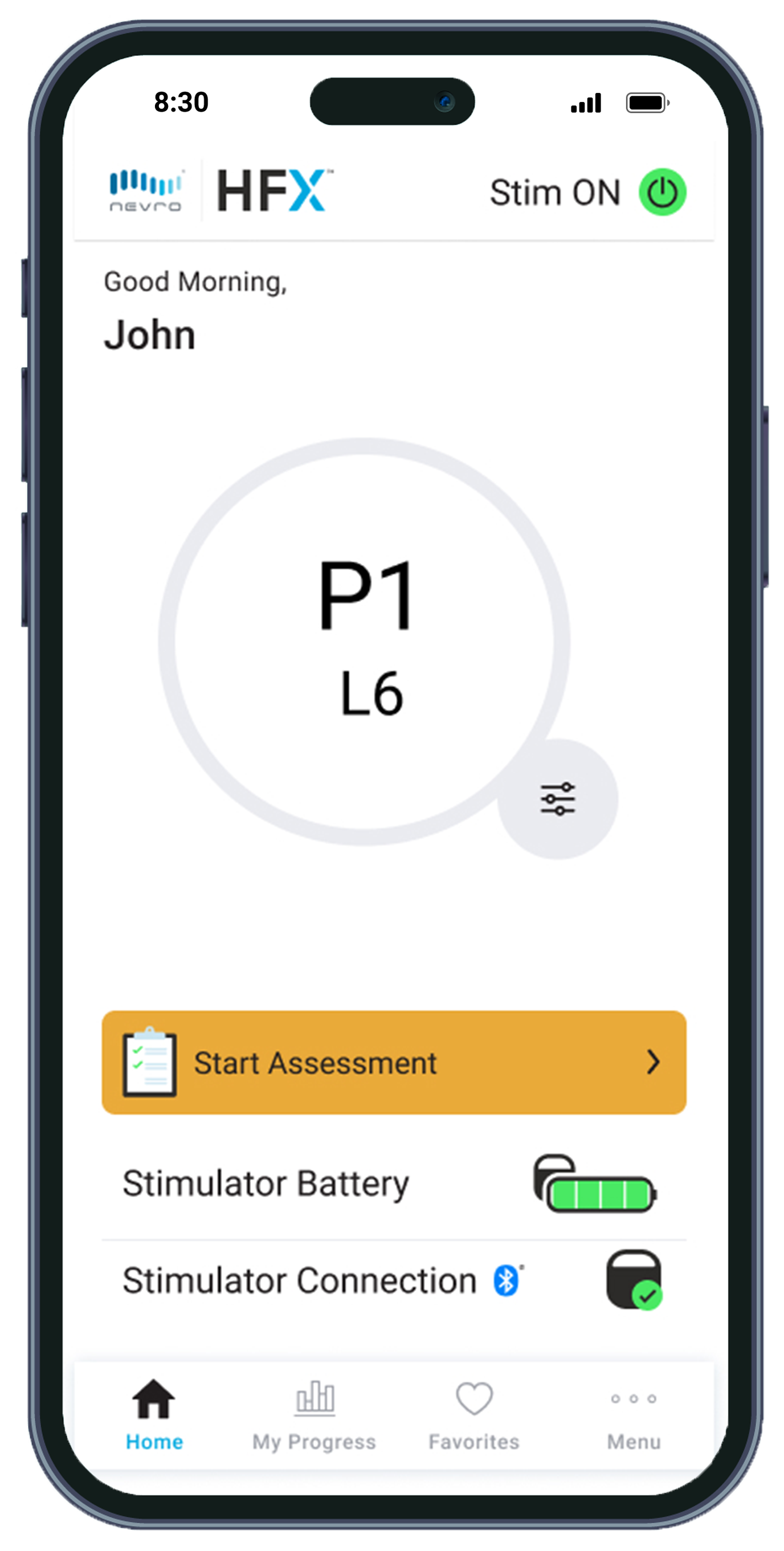This screenshot has width=784, height=1551.
Task: Go to the Favorites tab
Action: (474, 1415)
